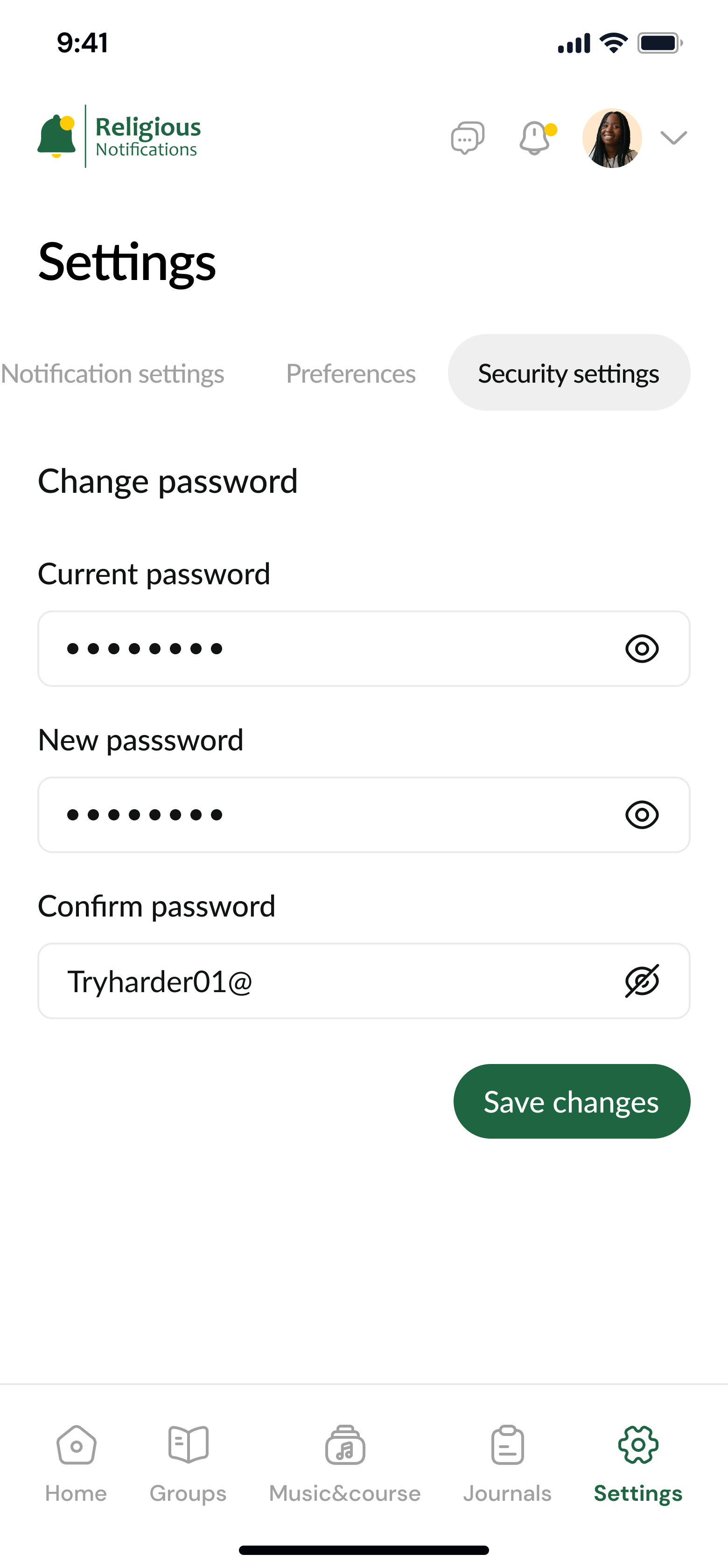Open the Groups tab
This screenshot has height=1568, width=728.
pos(188,1464)
